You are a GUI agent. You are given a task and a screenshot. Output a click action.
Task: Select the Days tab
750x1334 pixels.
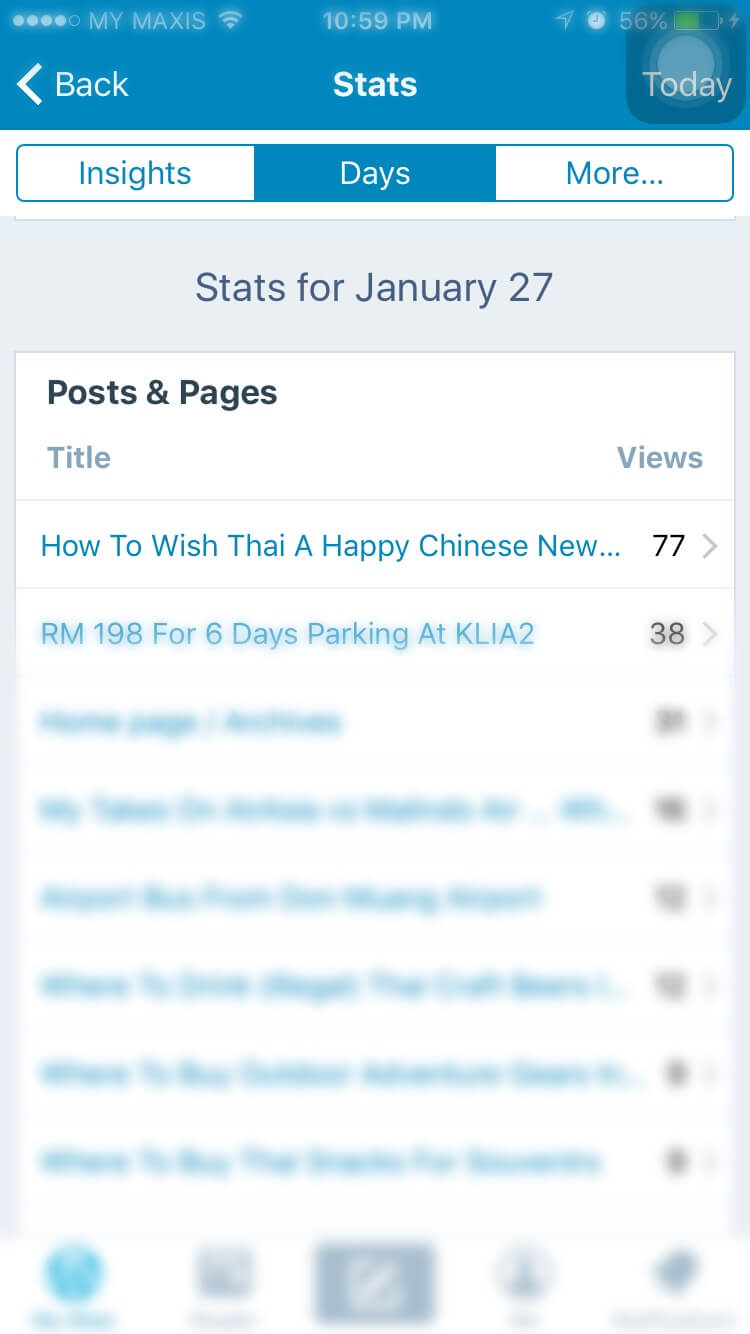(x=375, y=173)
